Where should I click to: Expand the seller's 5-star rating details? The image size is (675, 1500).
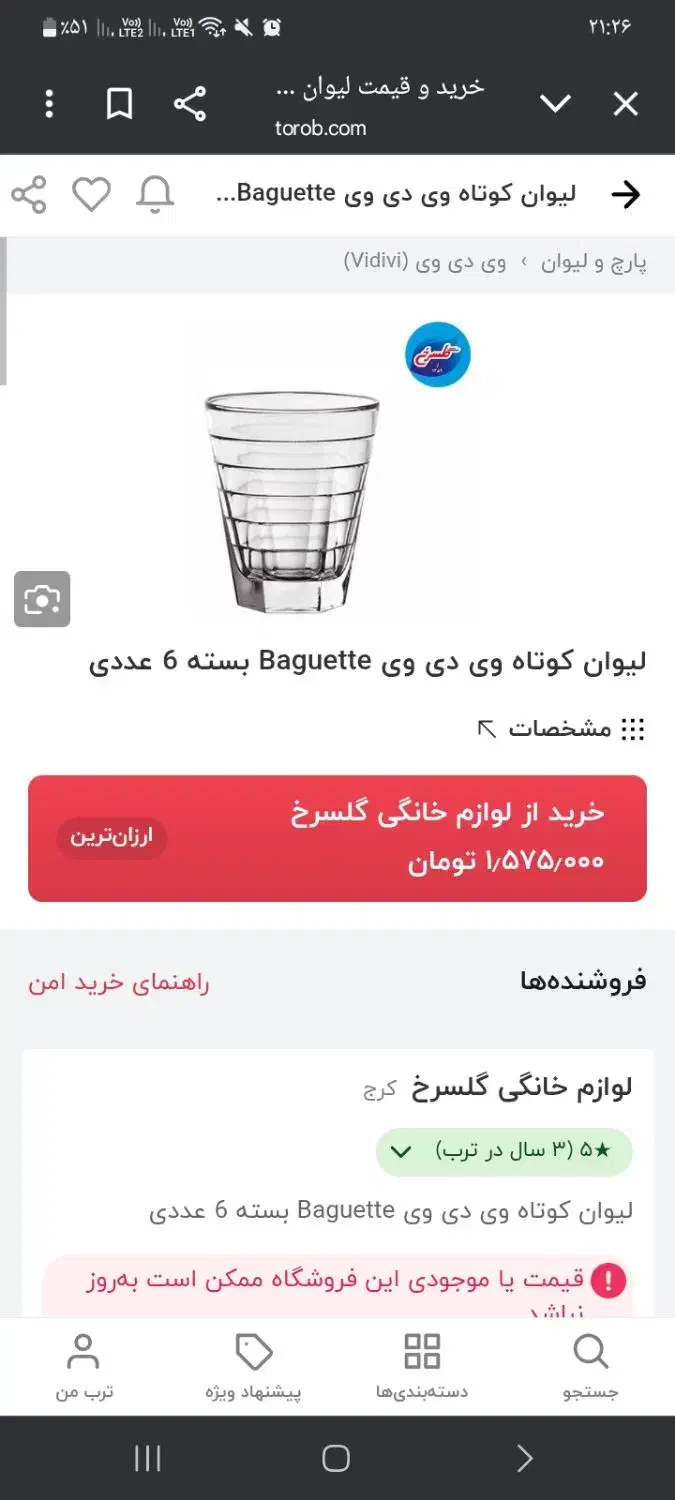click(x=504, y=1151)
